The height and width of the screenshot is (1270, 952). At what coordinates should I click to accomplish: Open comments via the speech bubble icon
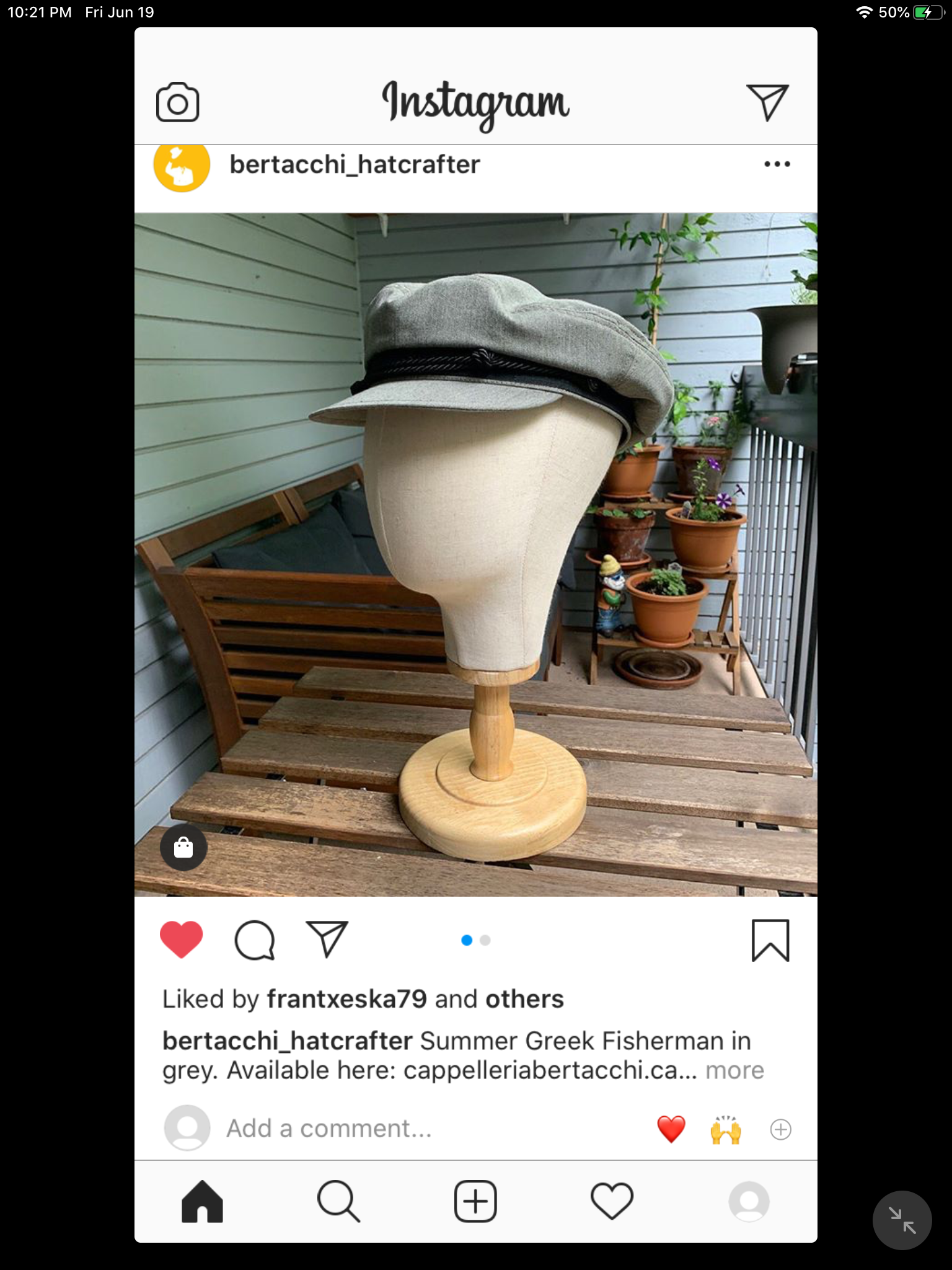tap(254, 940)
